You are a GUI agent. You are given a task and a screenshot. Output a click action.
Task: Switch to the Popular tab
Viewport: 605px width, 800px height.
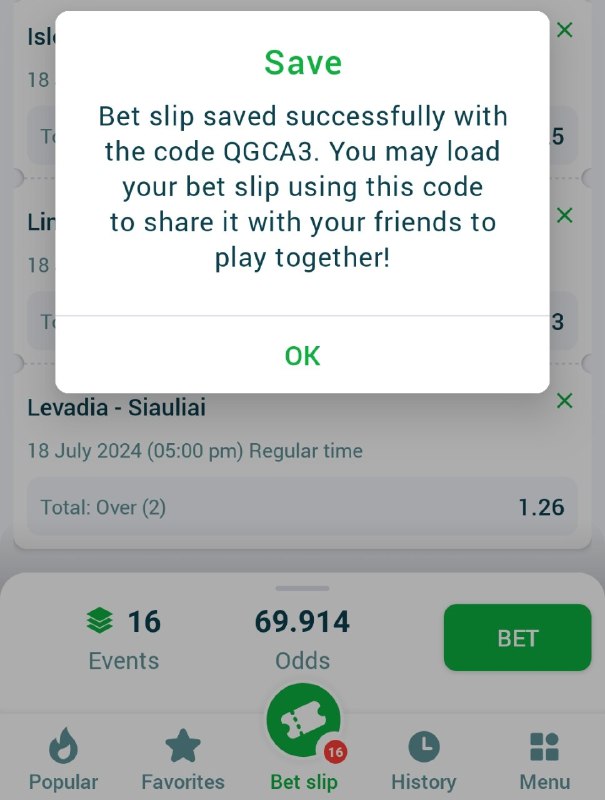pyautogui.click(x=63, y=760)
